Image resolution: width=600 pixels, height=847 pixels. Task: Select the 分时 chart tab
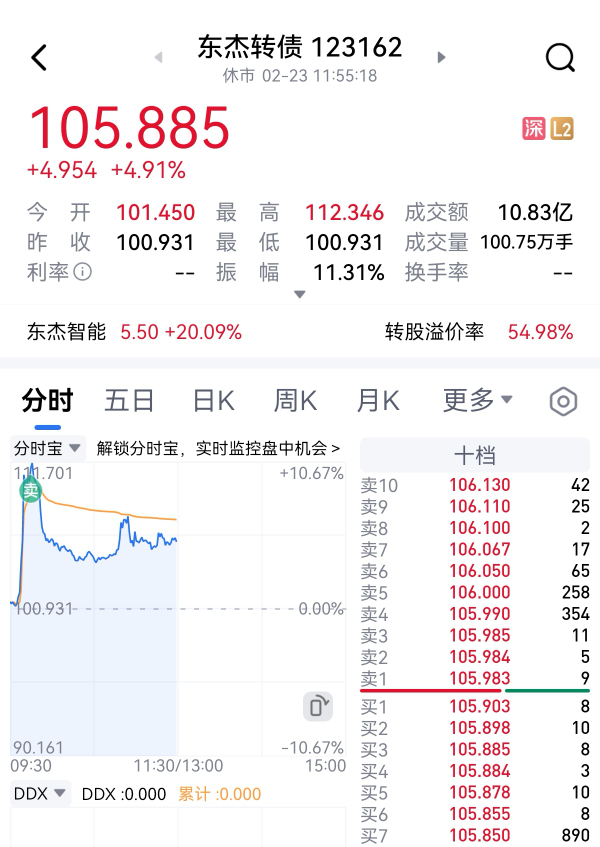tap(48, 402)
